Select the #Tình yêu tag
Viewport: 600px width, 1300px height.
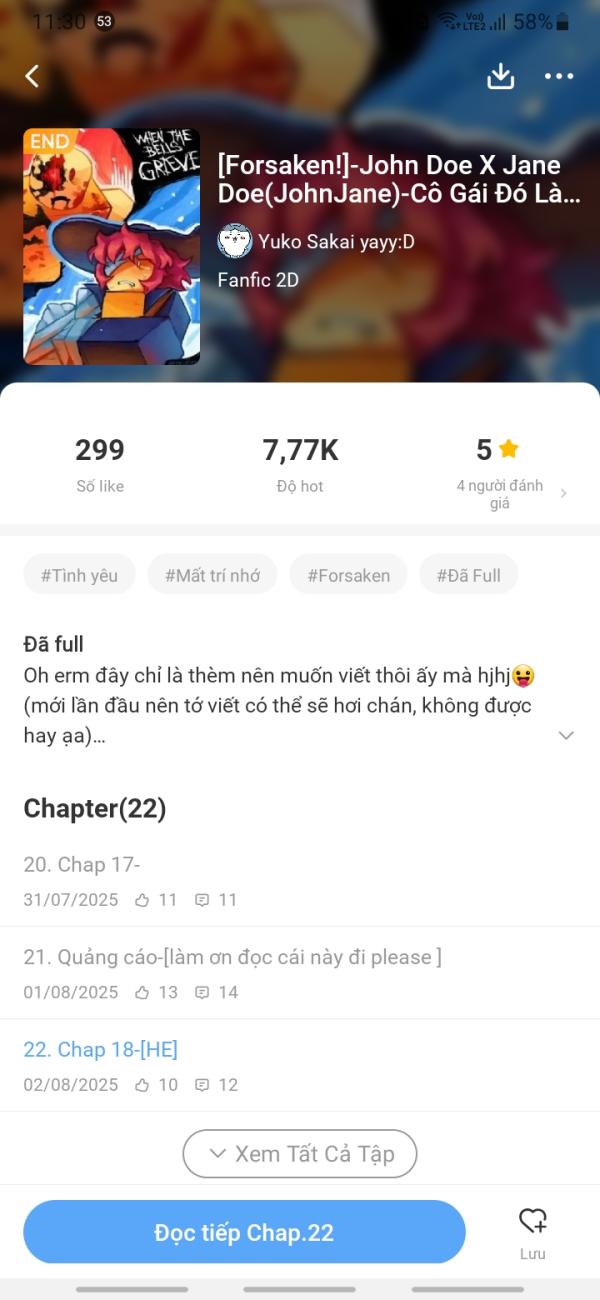79,575
